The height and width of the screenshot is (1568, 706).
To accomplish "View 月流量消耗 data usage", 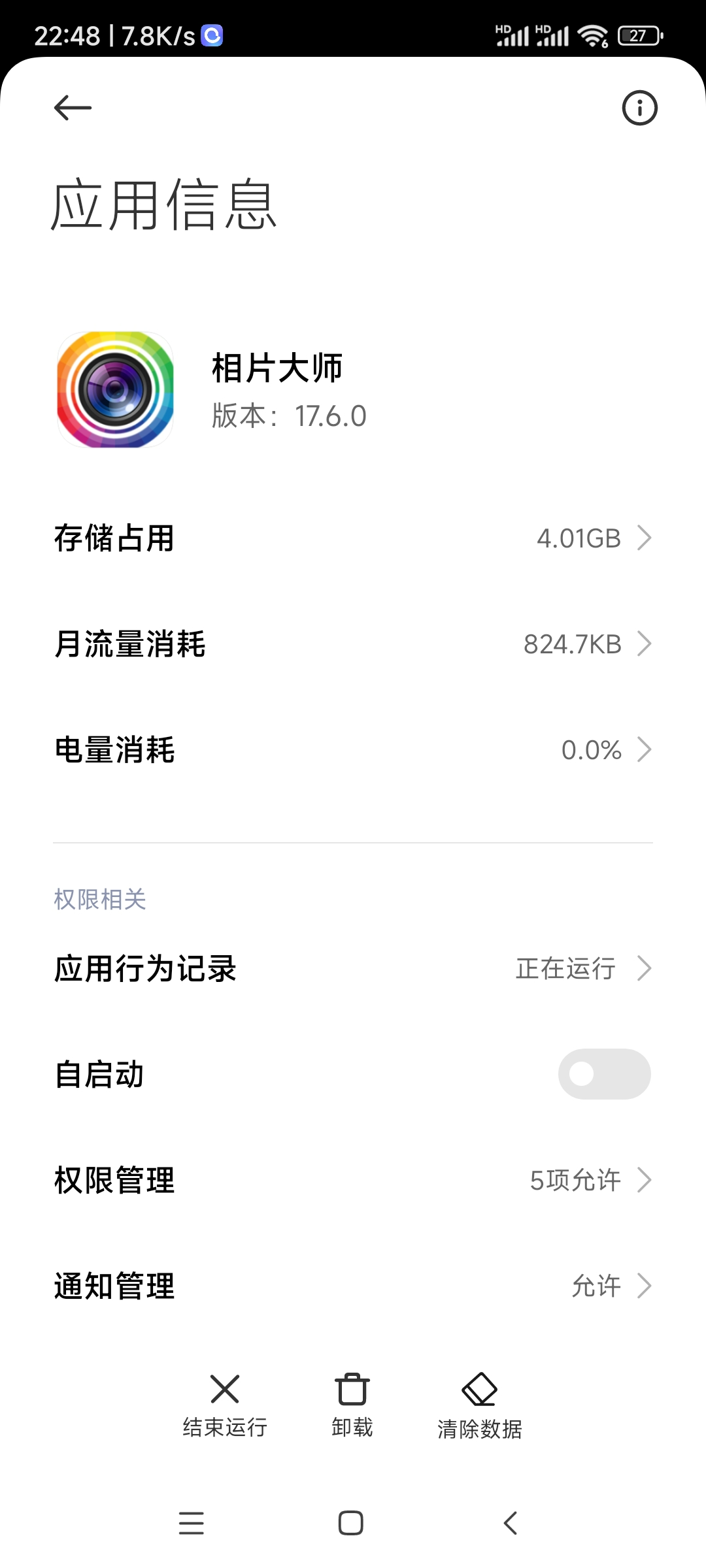I will (x=353, y=644).
